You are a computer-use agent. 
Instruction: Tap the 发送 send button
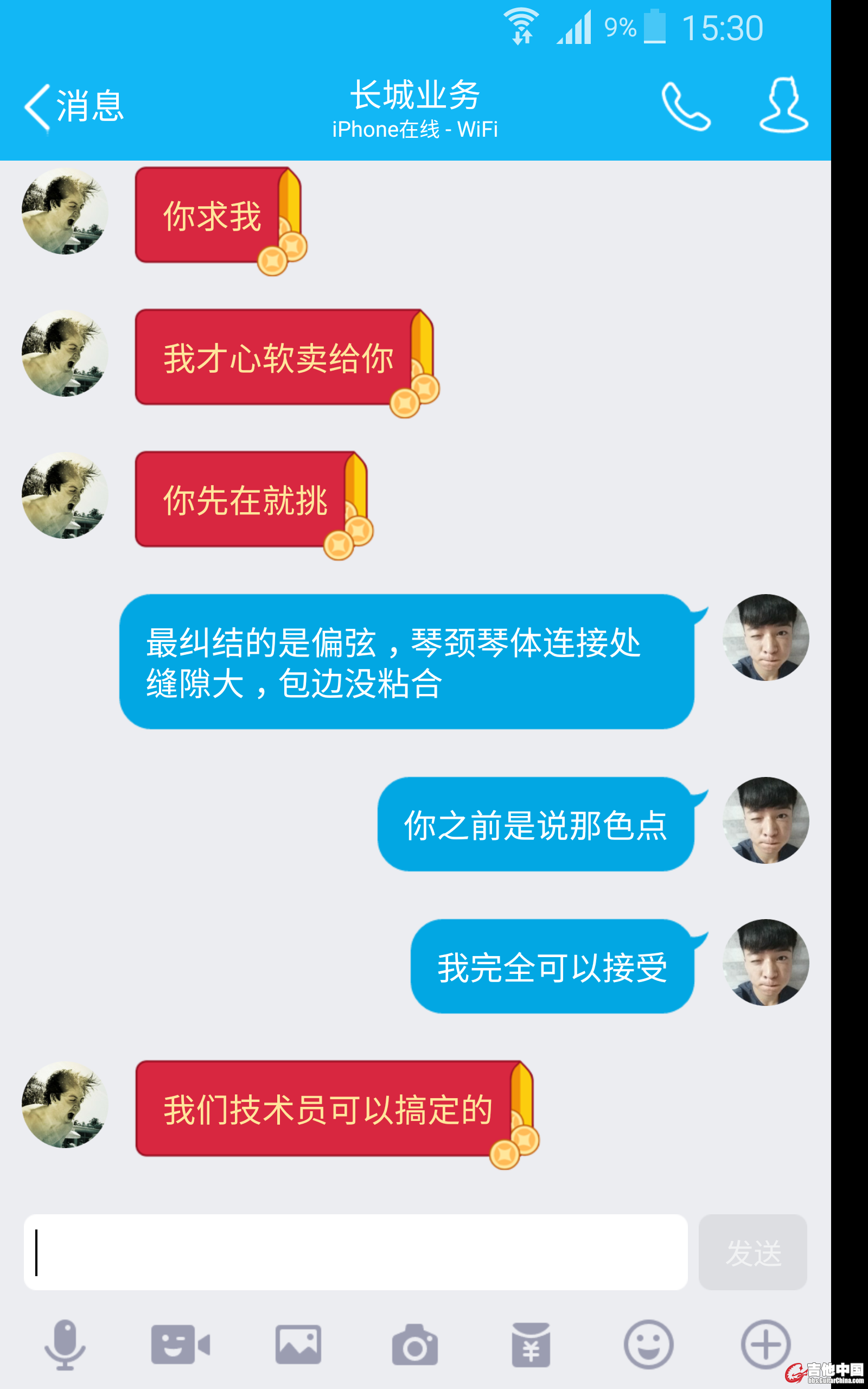pos(752,1252)
